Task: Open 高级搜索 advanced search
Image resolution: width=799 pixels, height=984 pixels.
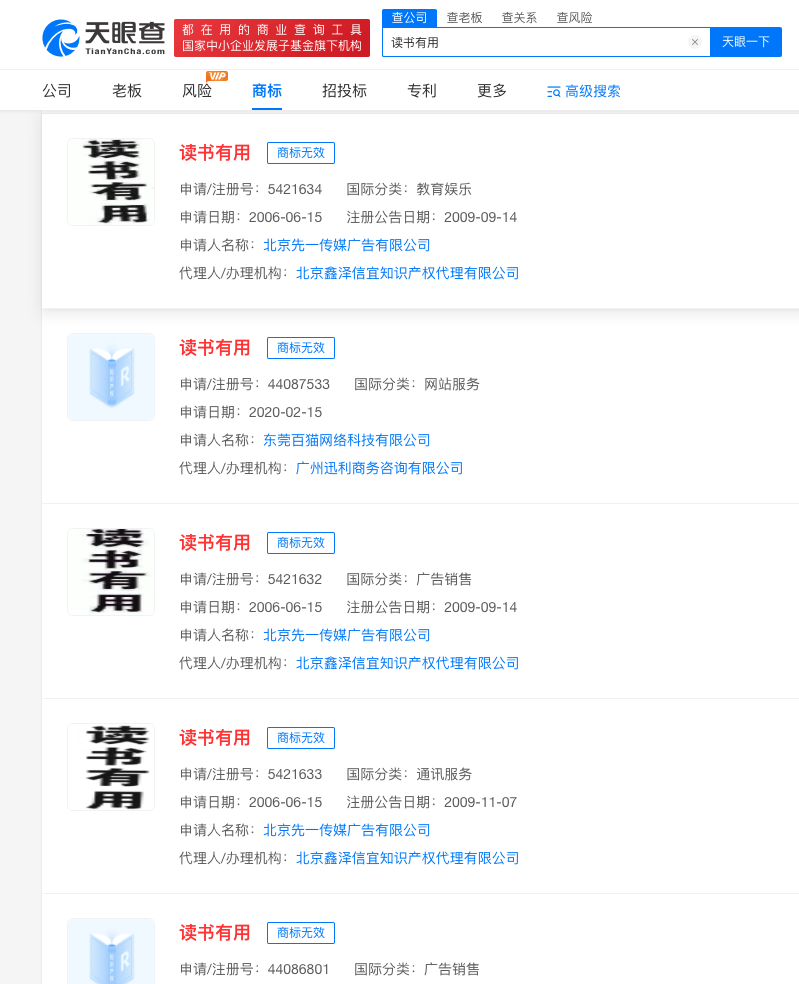Action: click(584, 91)
